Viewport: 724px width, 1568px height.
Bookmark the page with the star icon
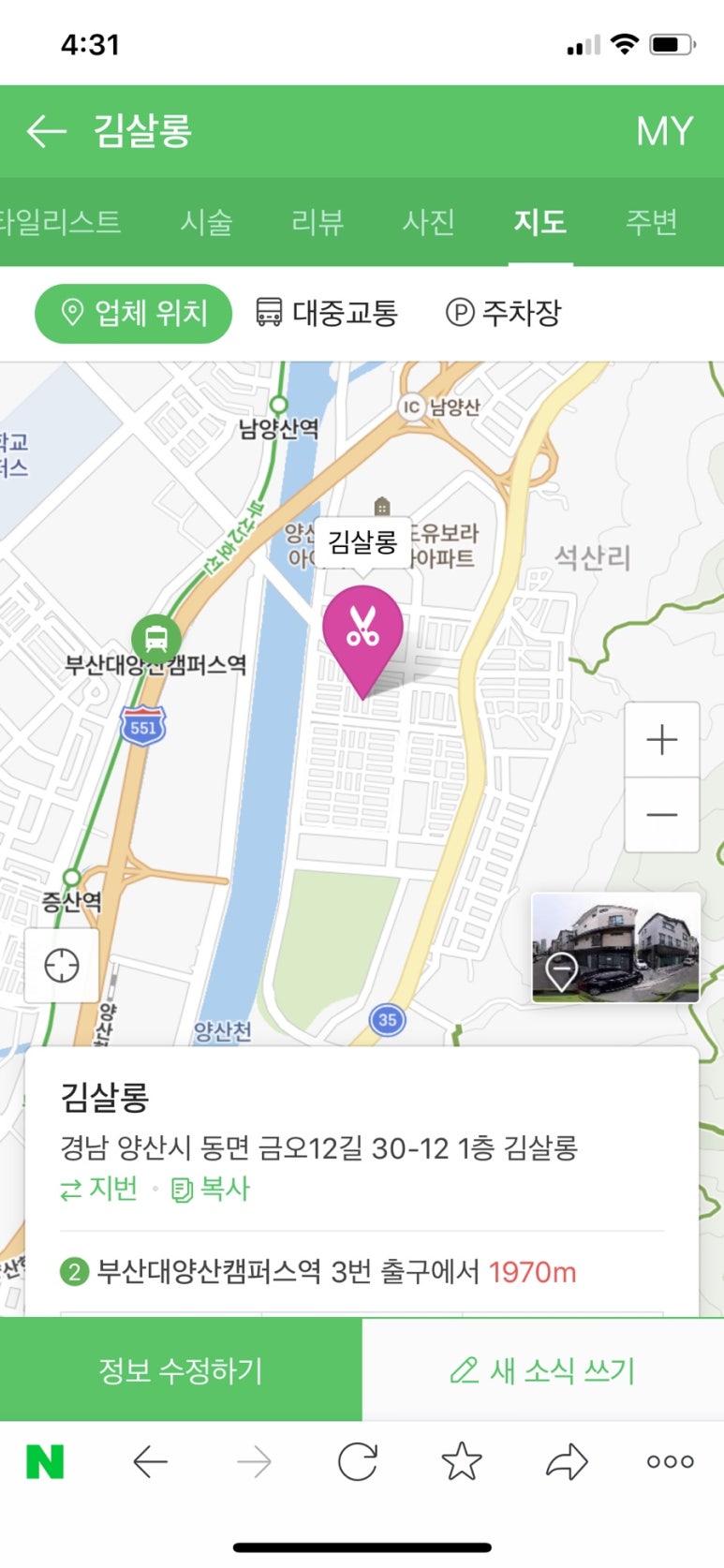pyautogui.click(x=461, y=1461)
